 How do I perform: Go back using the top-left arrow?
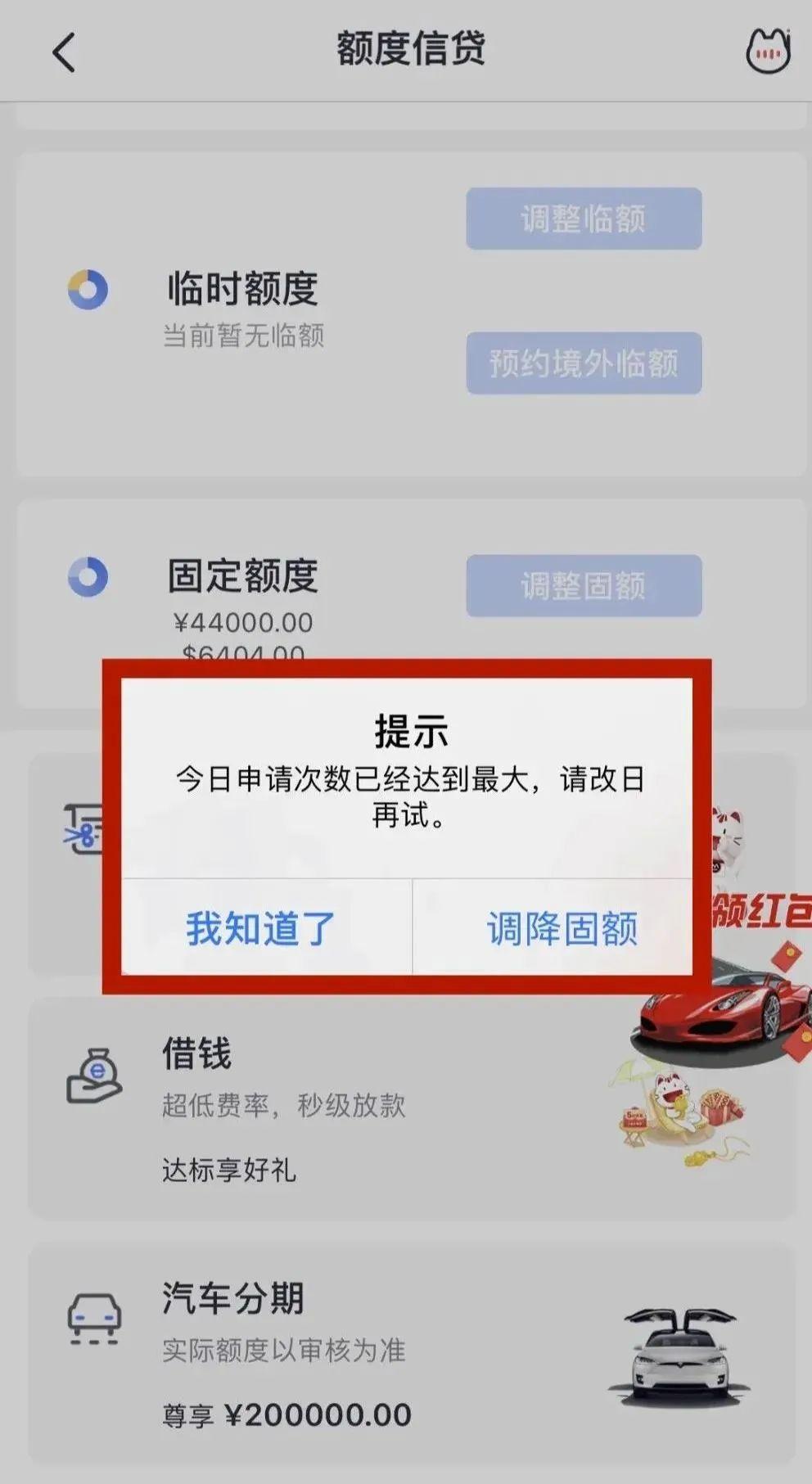point(64,53)
